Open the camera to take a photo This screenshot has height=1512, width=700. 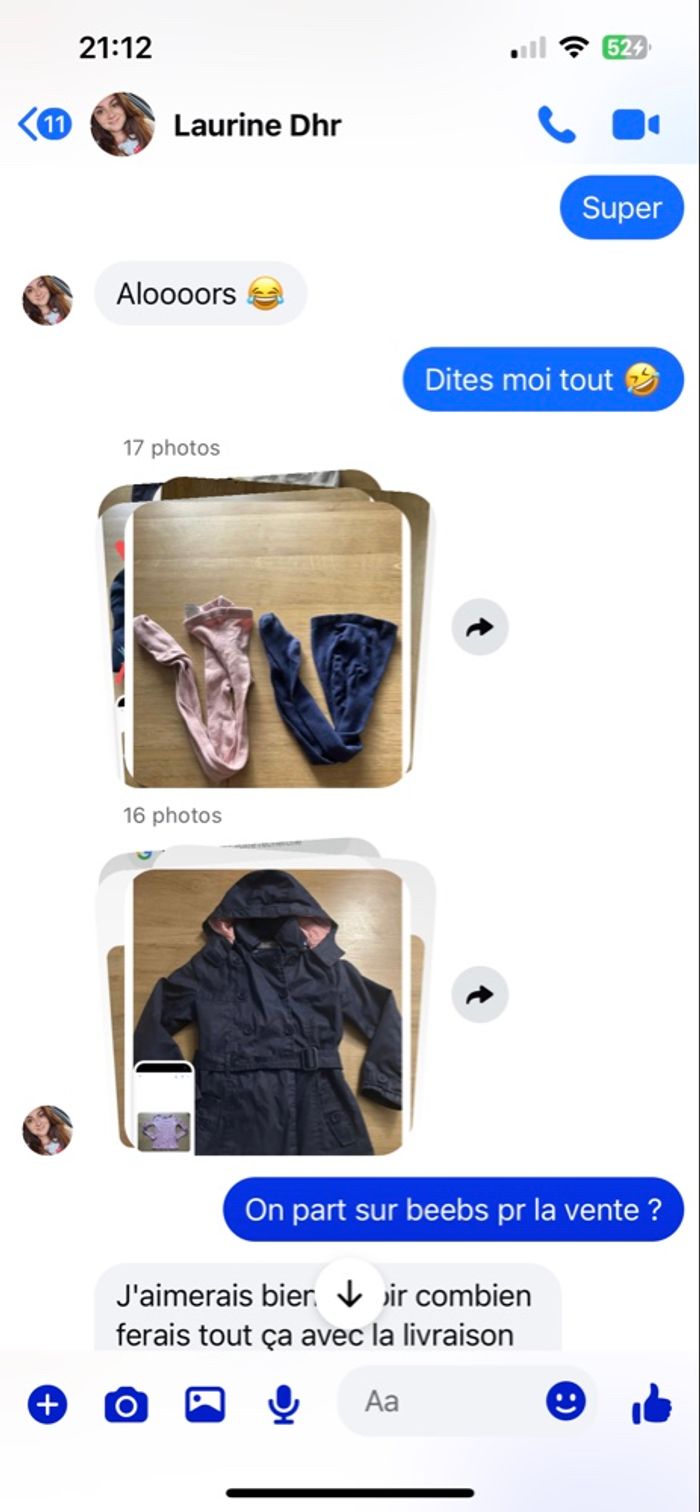click(126, 1405)
